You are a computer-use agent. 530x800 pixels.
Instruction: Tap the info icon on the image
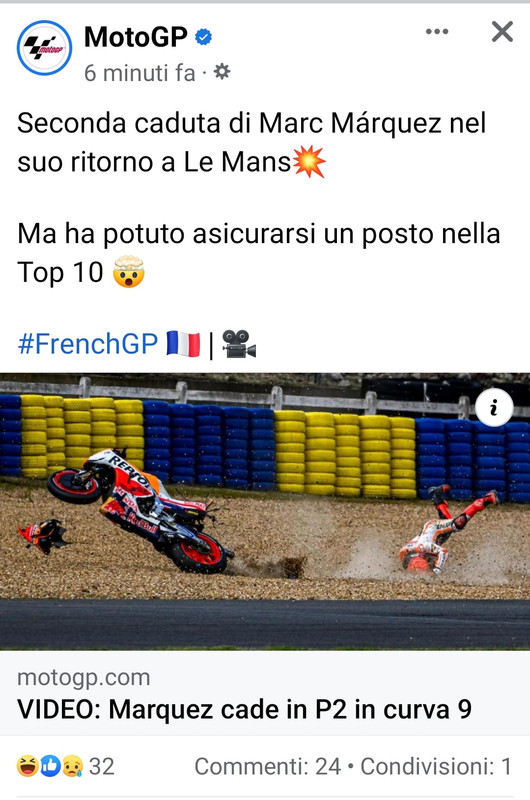click(x=494, y=408)
